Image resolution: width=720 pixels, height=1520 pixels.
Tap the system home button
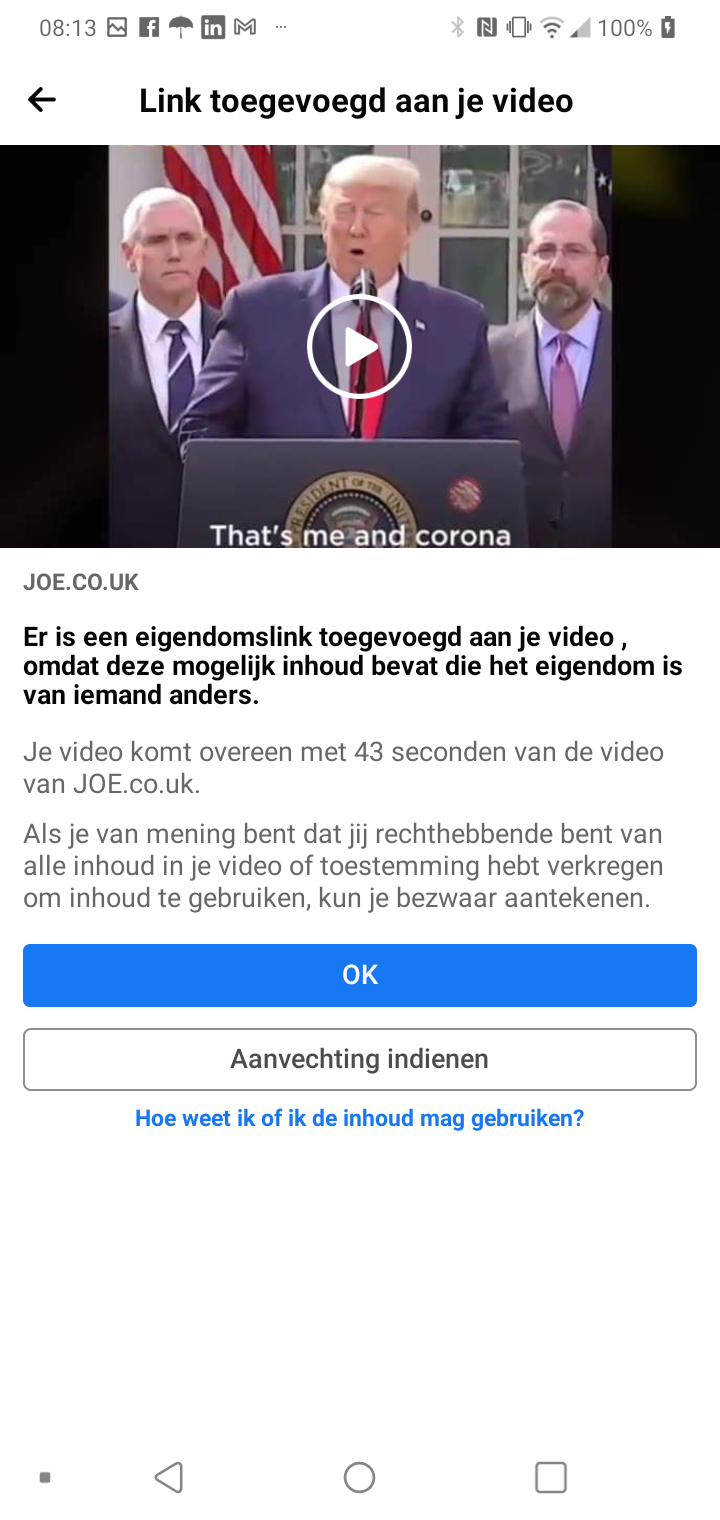(359, 1477)
